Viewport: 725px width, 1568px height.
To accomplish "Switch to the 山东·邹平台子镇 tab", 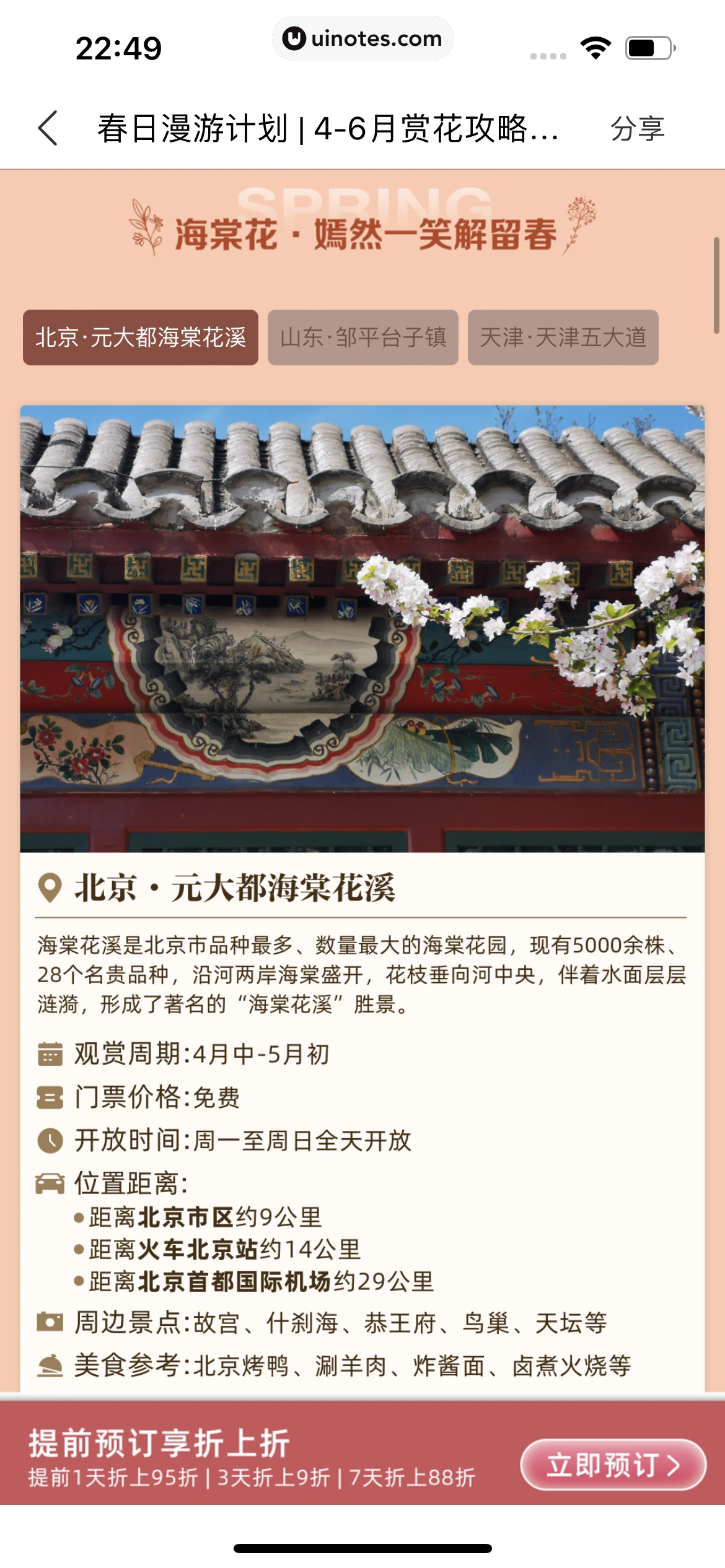I will pyautogui.click(x=362, y=337).
